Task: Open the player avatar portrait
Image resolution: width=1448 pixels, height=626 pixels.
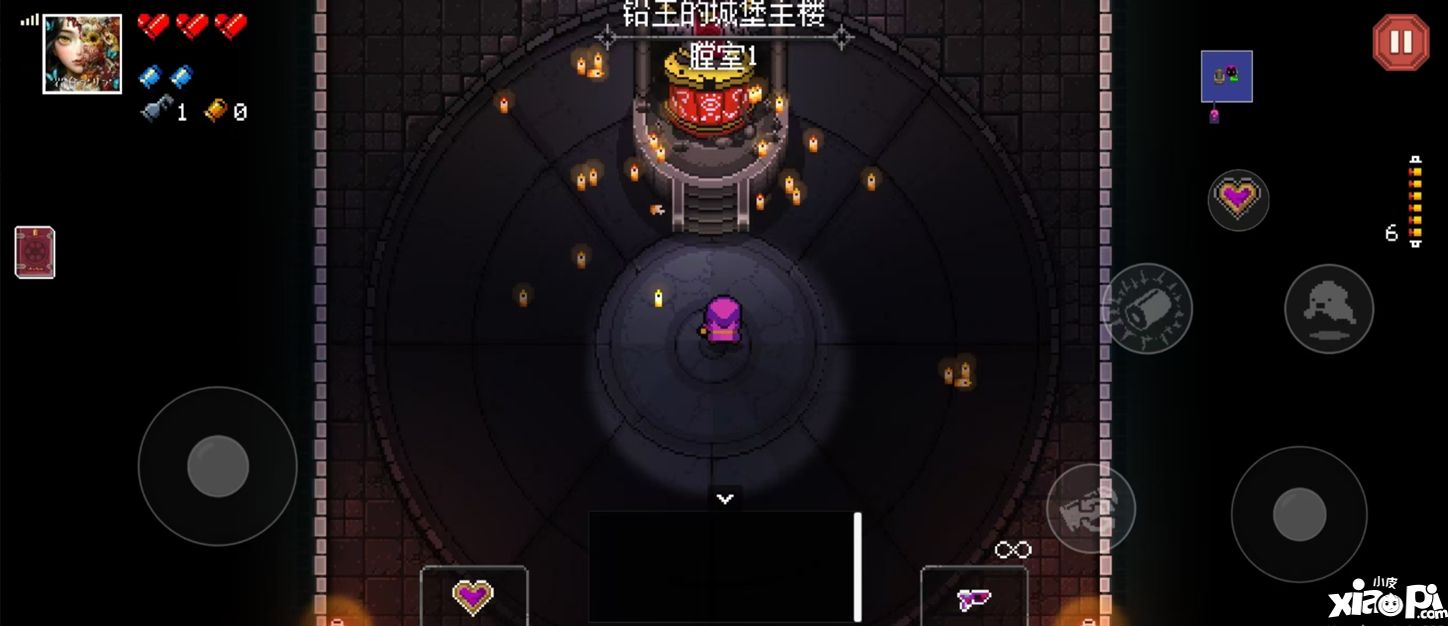Action: tap(82, 54)
